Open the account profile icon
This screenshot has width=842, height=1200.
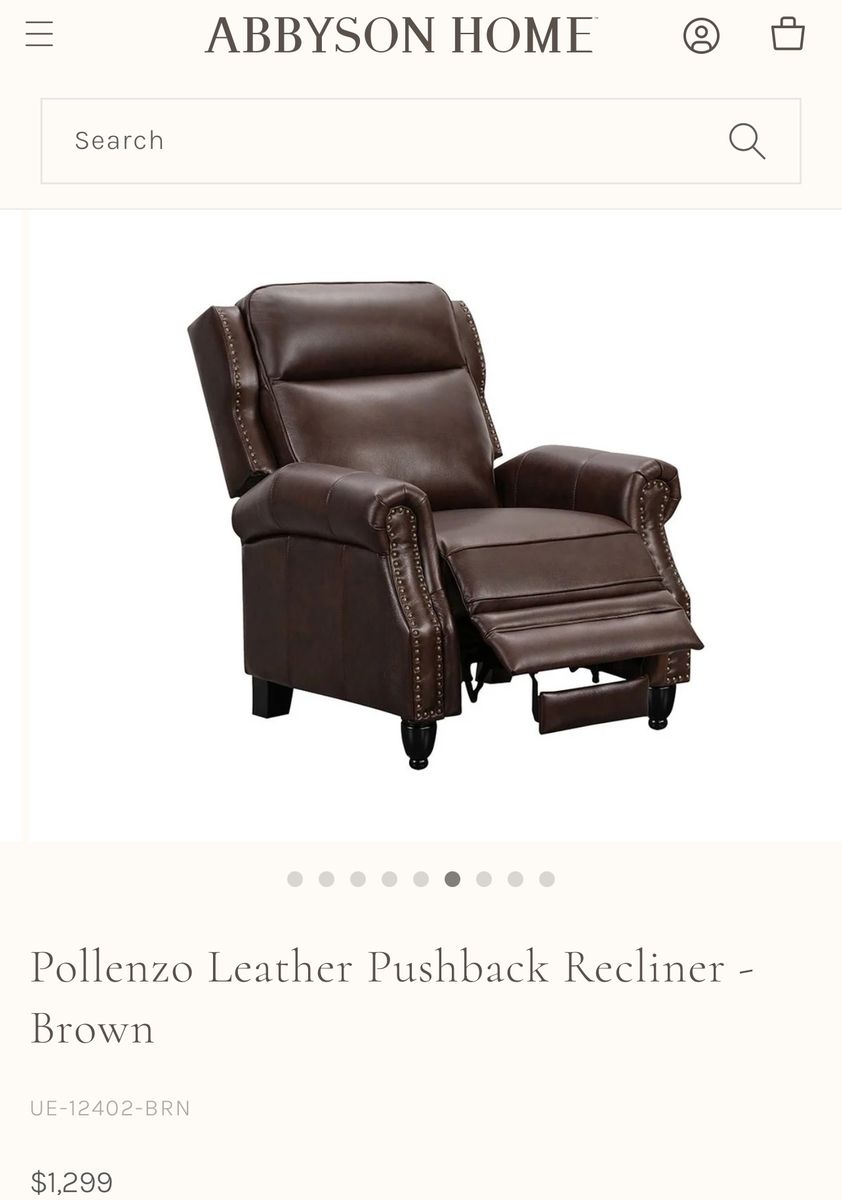coord(701,36)
